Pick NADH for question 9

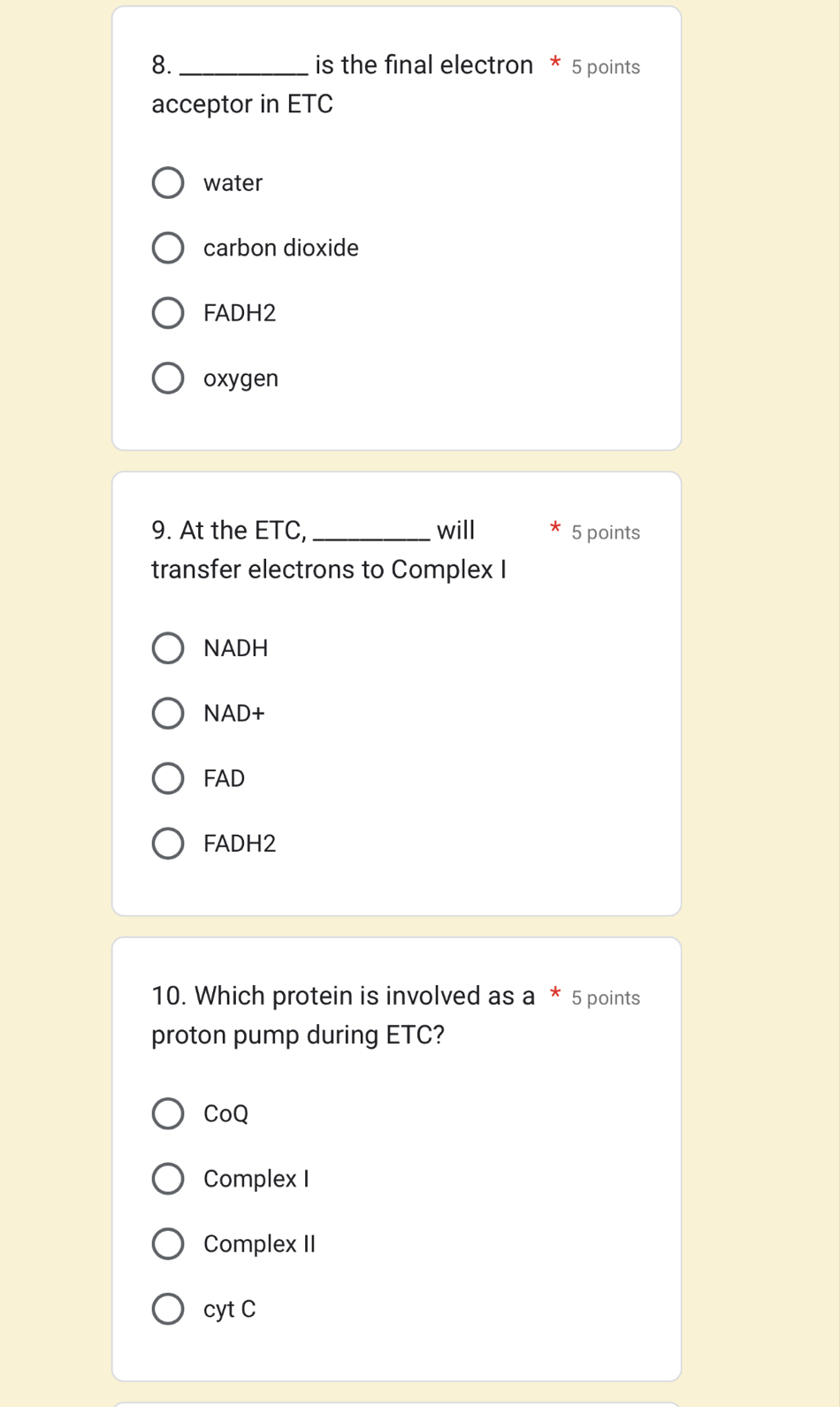coord(168,647)
